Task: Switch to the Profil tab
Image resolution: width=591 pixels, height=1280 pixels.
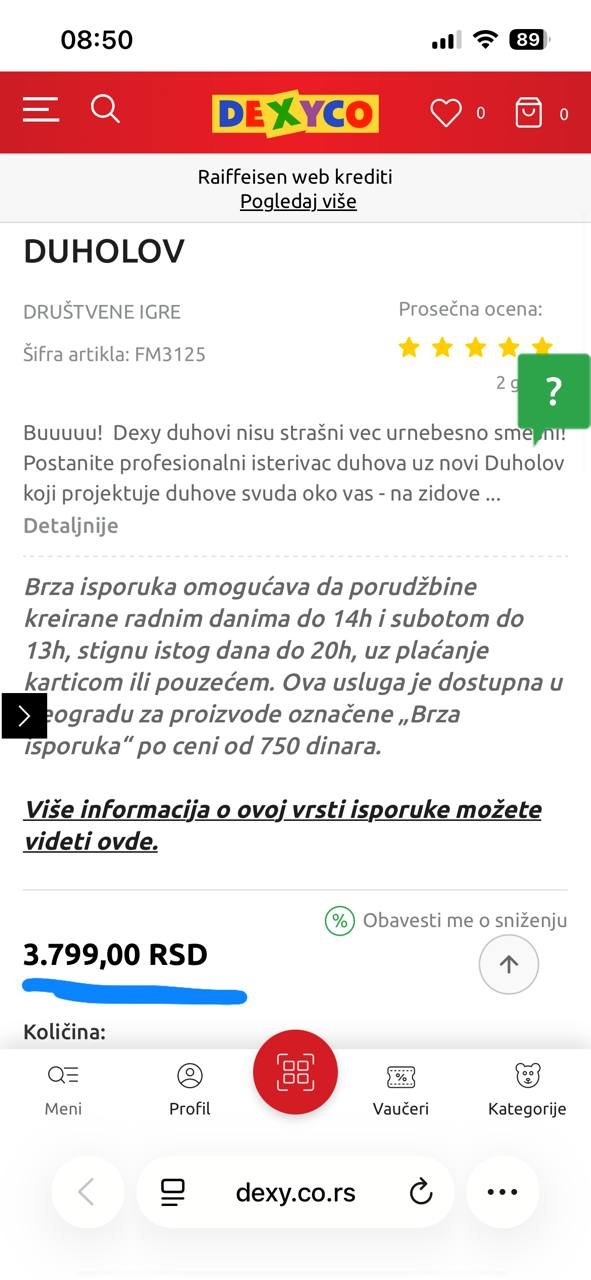Action: click(189, 1089)
